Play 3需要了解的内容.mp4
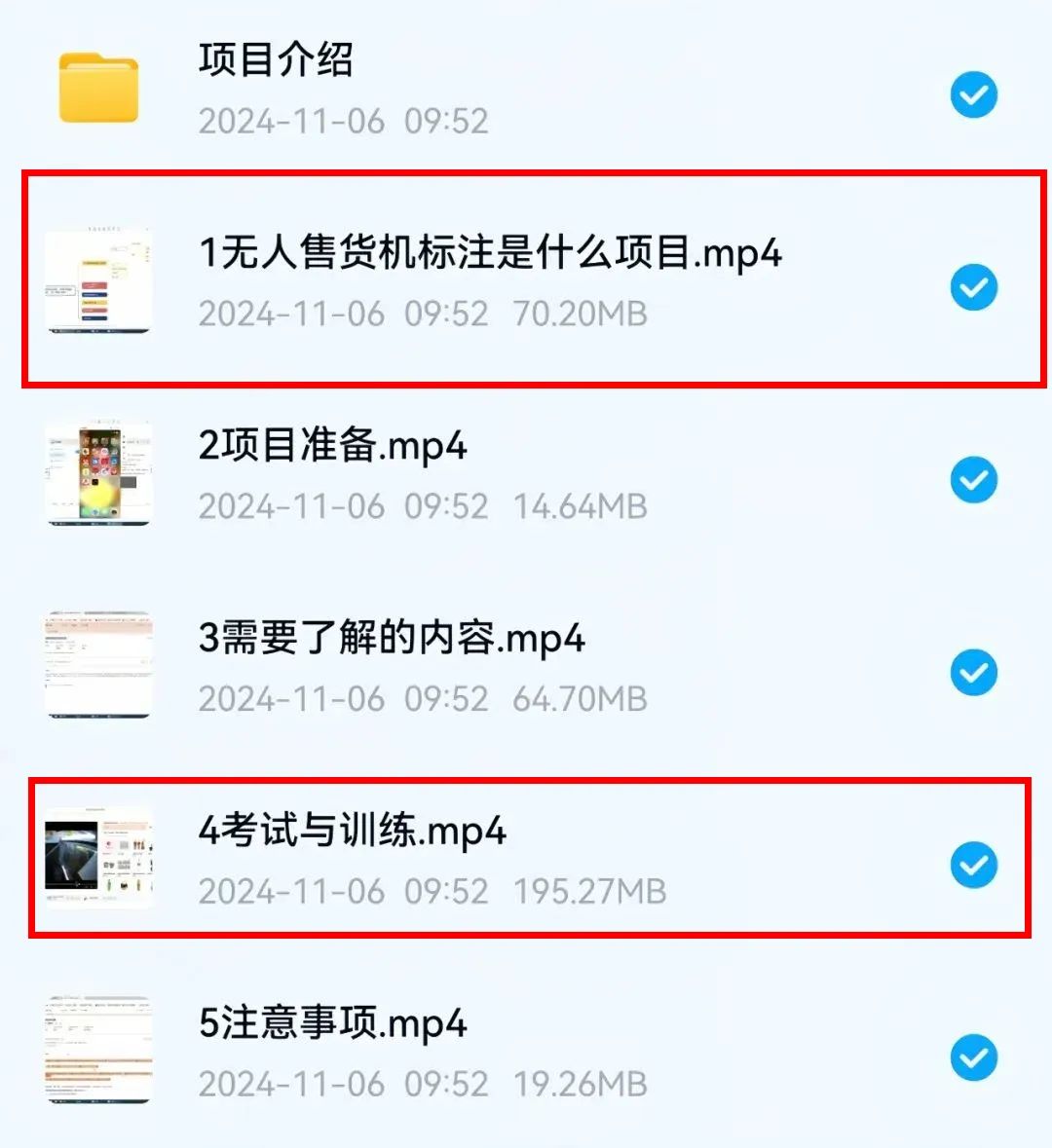The height and width of the screenshot is (1148, 1052). 392,639
